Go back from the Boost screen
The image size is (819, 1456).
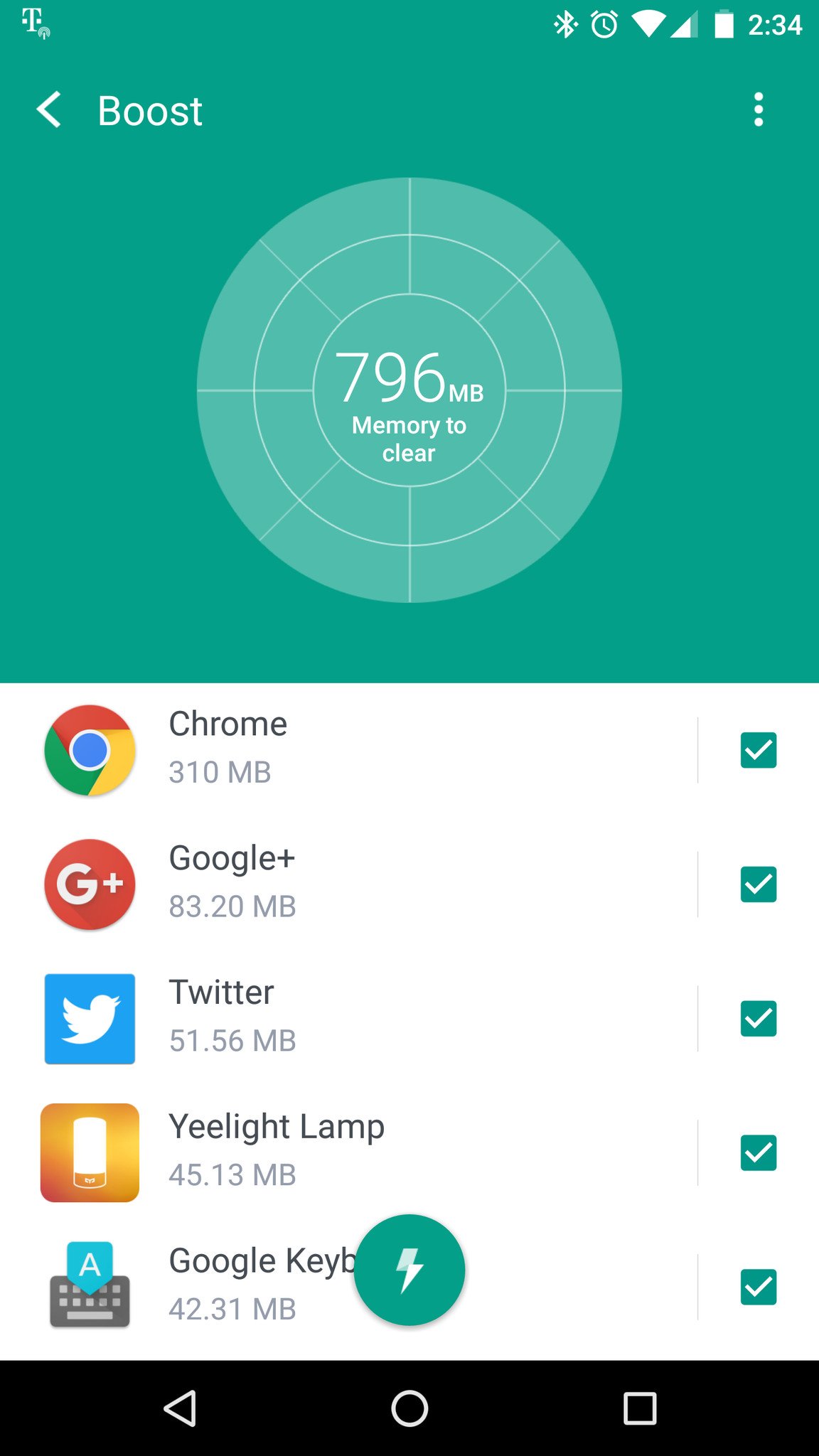(x=48, y=110)
